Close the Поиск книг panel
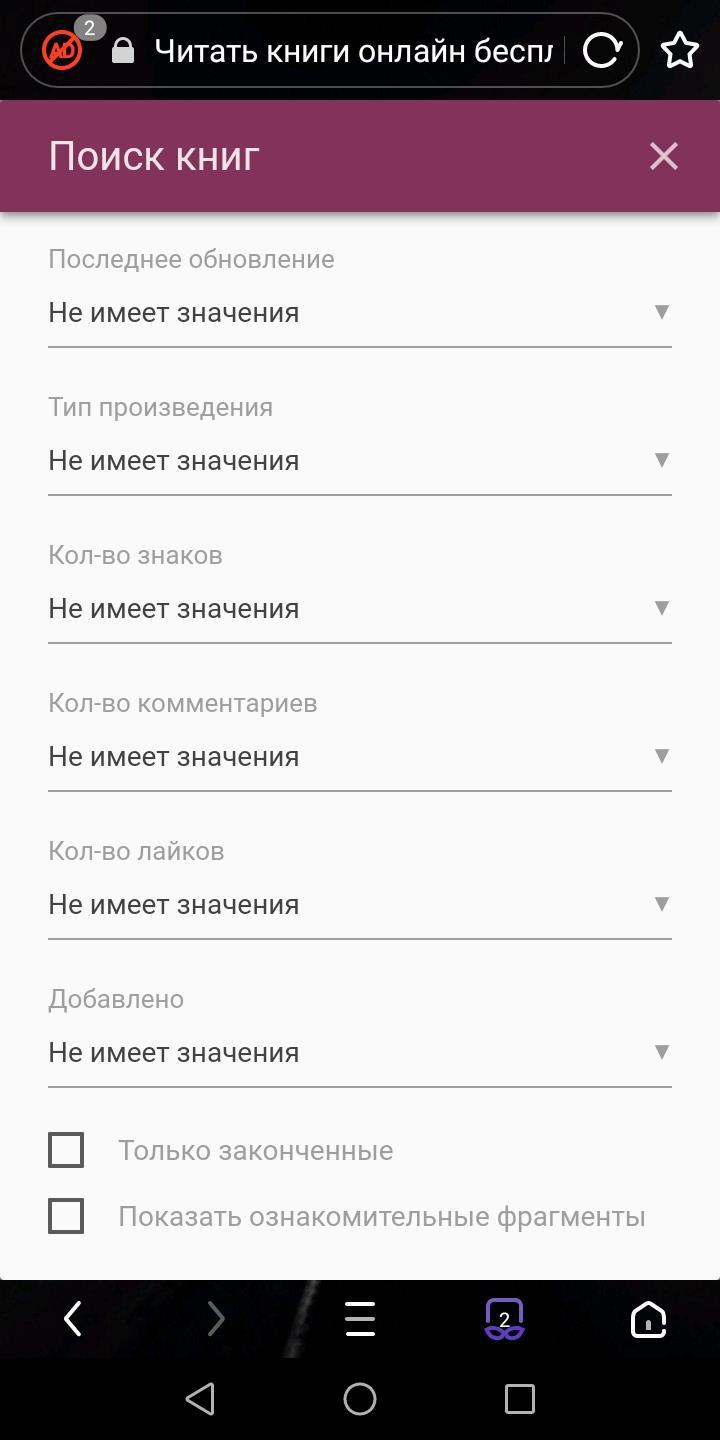The width and height of the screenshot is (720, 1440). (x=663, y=156)
